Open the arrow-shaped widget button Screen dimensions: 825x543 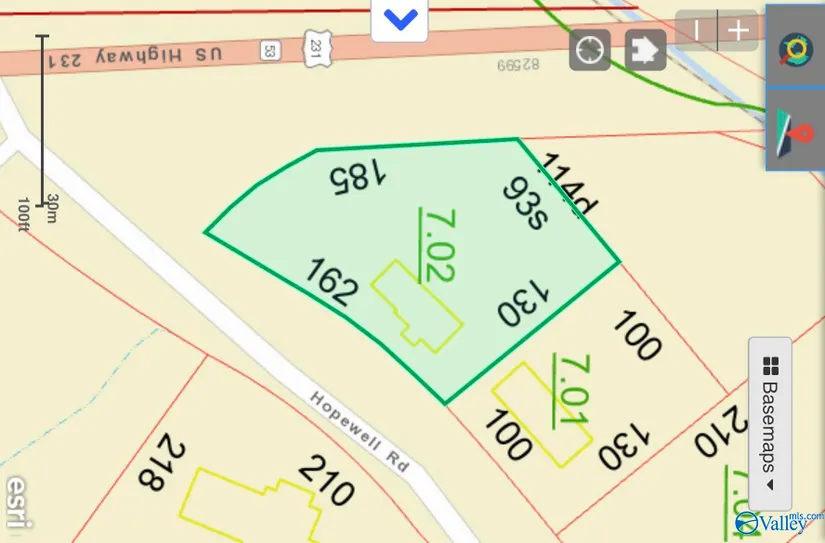coord(646,50)
